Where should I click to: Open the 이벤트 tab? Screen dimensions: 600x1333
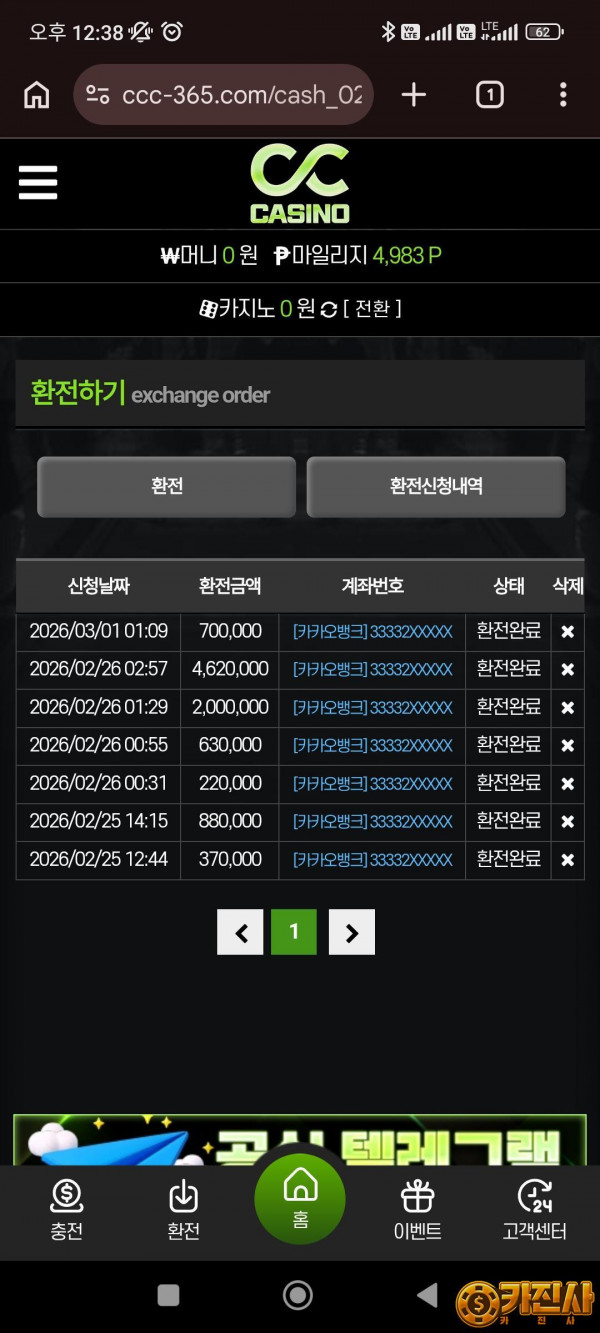[x=417, y=1210]
